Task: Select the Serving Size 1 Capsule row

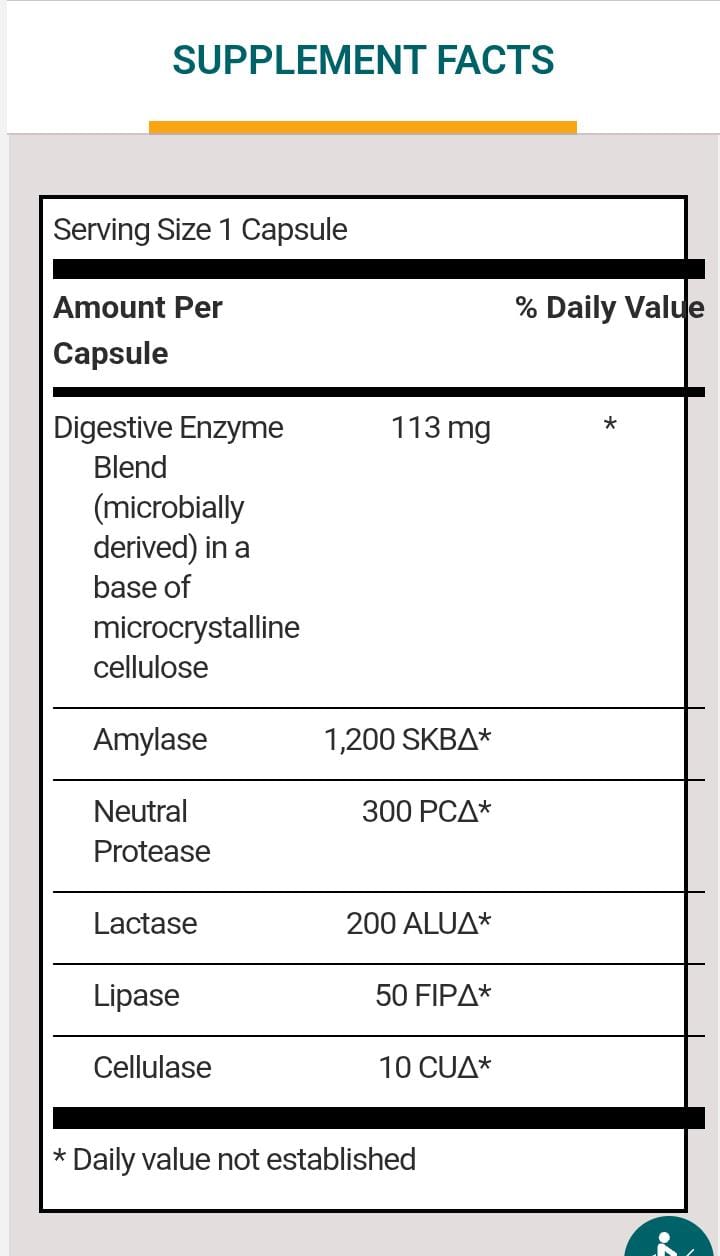Action: (x=200, y=229)
